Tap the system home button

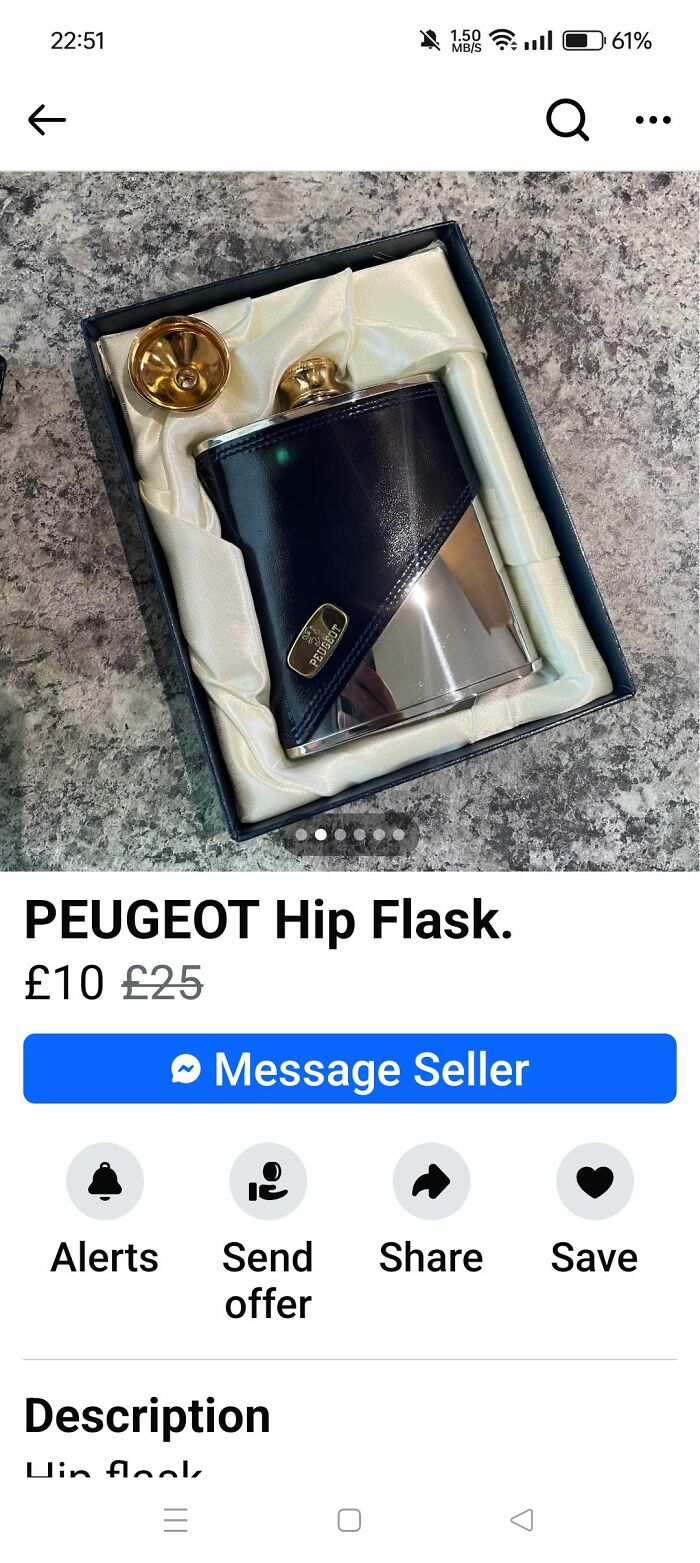349,1520
